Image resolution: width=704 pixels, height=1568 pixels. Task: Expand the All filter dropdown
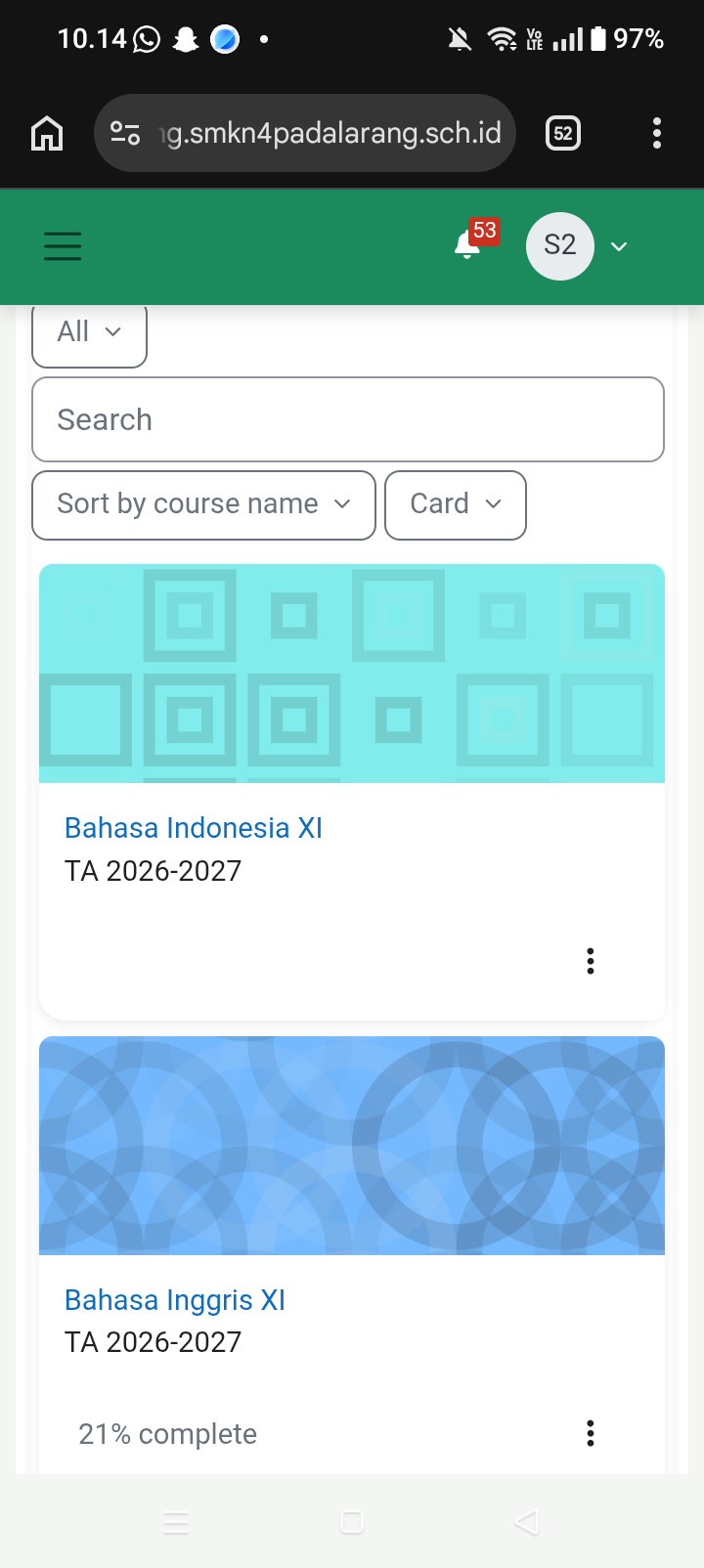[89, 332]
